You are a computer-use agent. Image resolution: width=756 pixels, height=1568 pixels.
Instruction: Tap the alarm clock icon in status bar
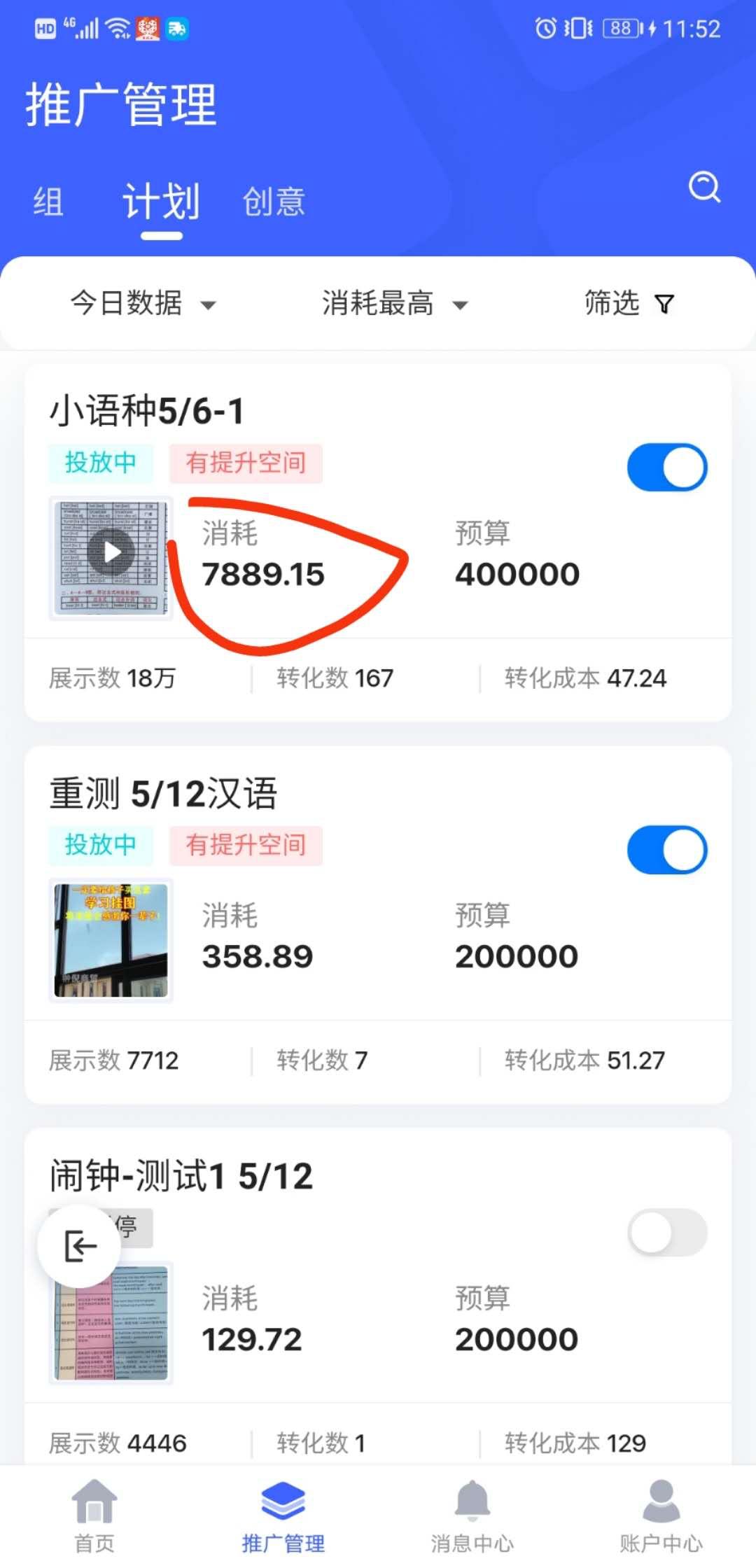click(x=544, y=28)
